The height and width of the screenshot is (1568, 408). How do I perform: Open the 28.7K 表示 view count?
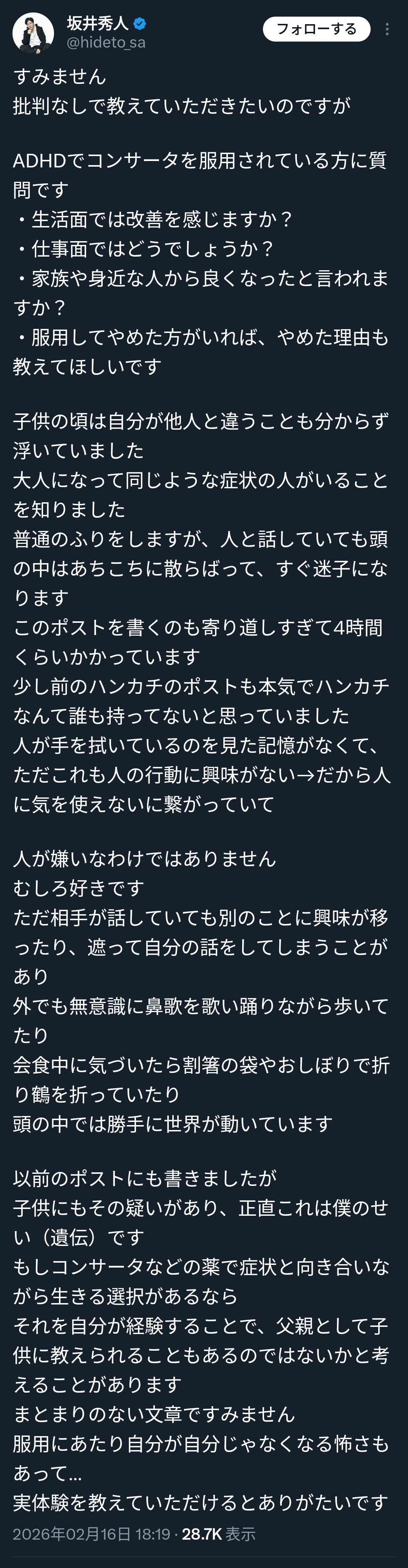[x=218, y=1534]
